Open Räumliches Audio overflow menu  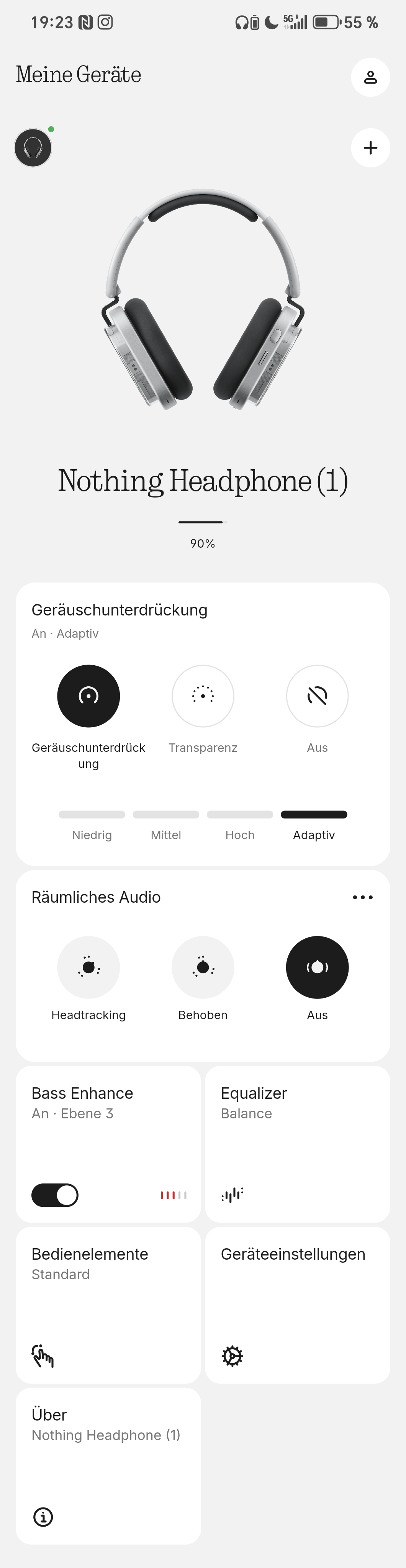click(x=363, y=897)
